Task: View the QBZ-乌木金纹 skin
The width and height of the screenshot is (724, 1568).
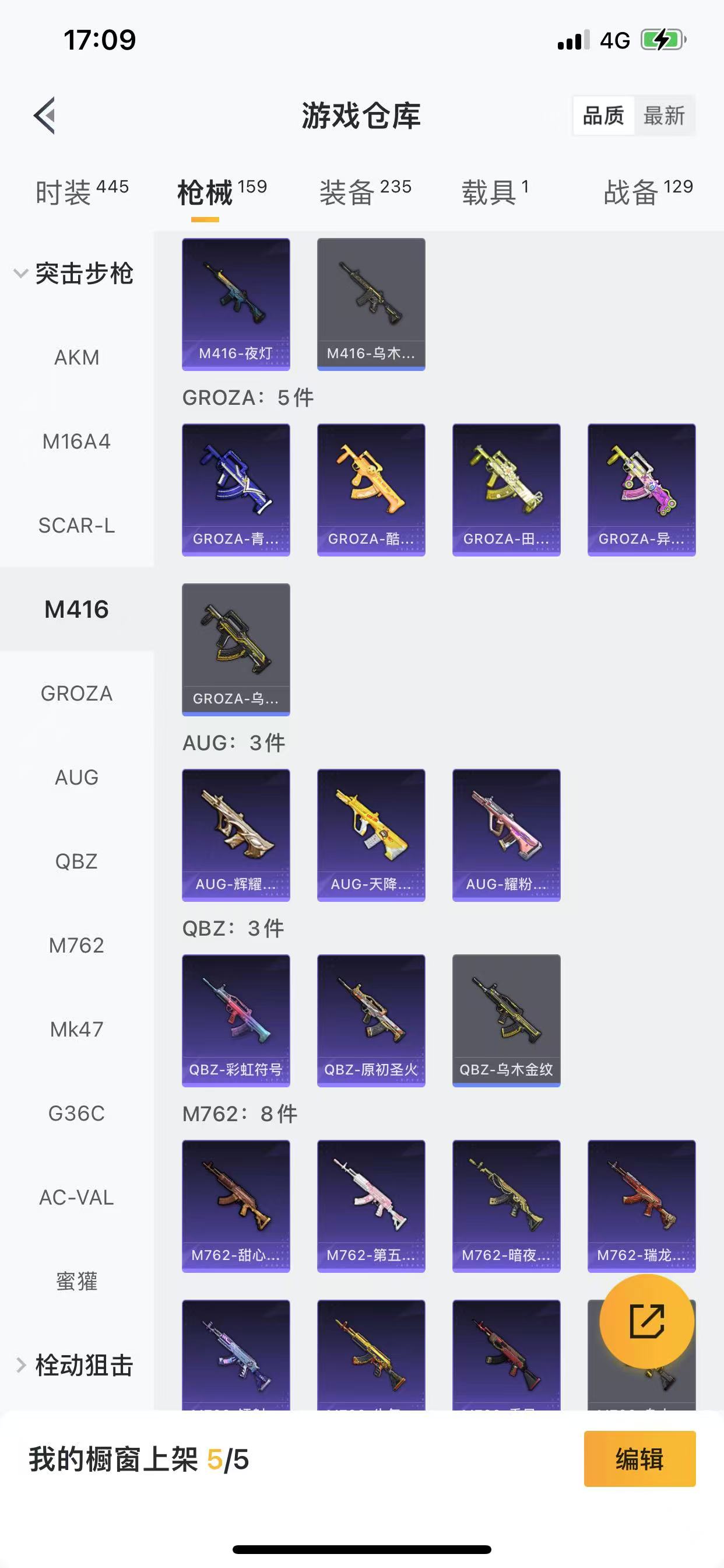Action: point(506,1020)
